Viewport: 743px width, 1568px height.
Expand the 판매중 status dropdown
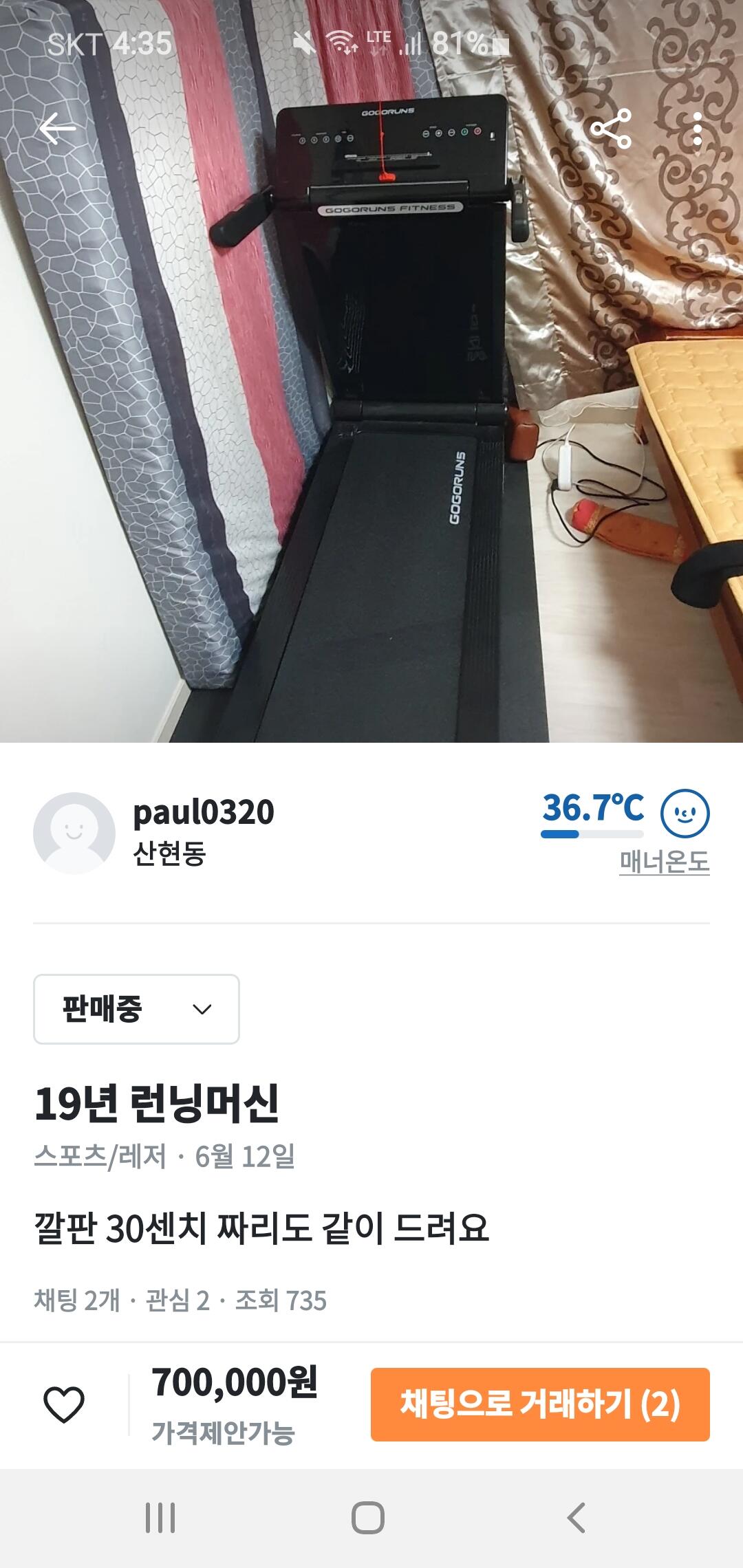pos(136,1009)
